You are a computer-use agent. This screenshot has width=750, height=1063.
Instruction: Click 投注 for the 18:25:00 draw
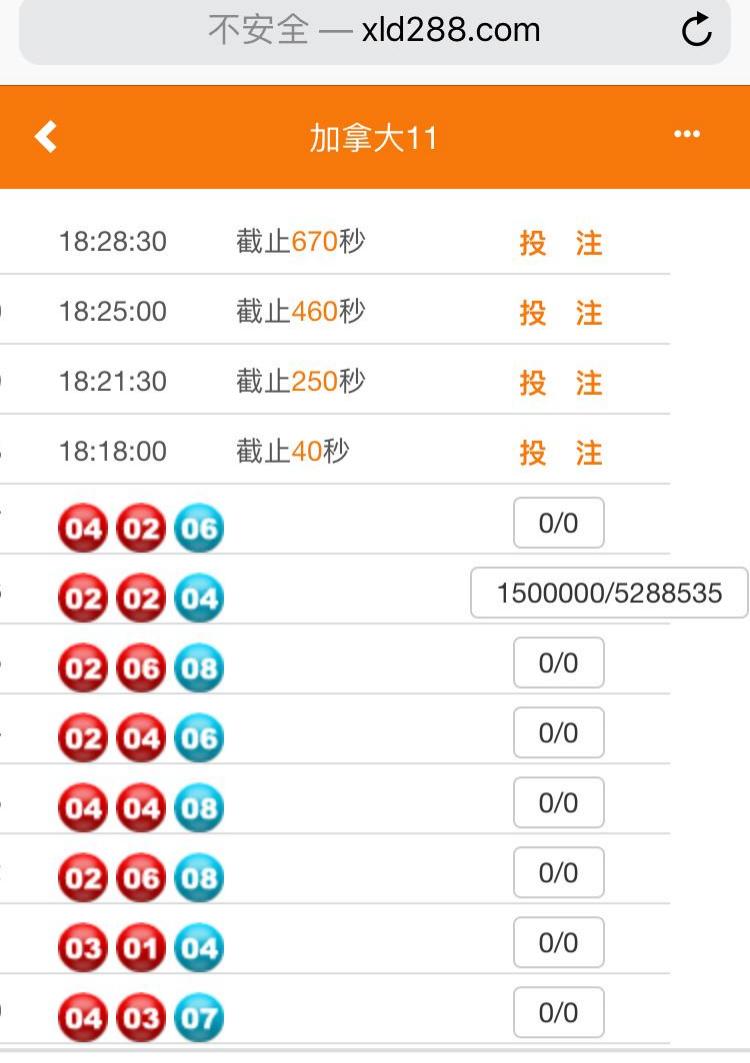pyautogui.click(x=560, y=313)
